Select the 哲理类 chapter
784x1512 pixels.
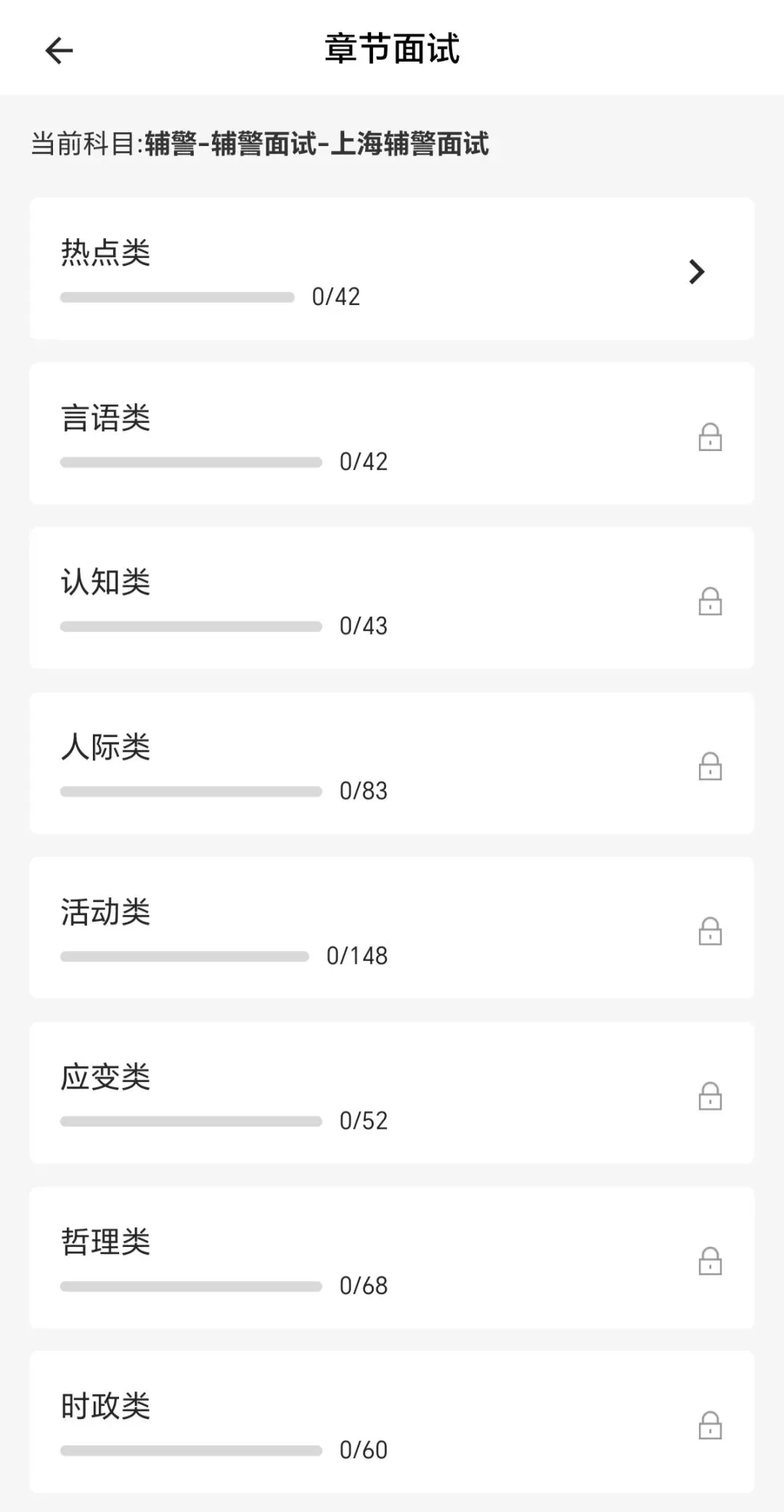click(x=392, y=1258)
